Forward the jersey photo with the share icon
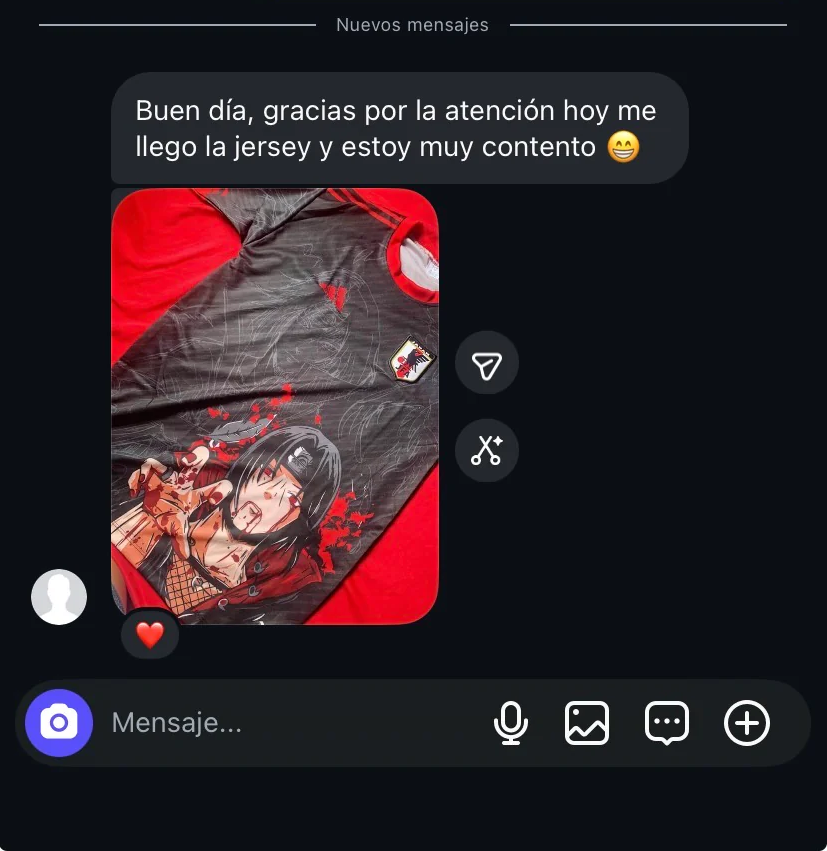Image resolution: width=827 pixels, height=851 pixels. pyautogui.click(x=487, y=367)
